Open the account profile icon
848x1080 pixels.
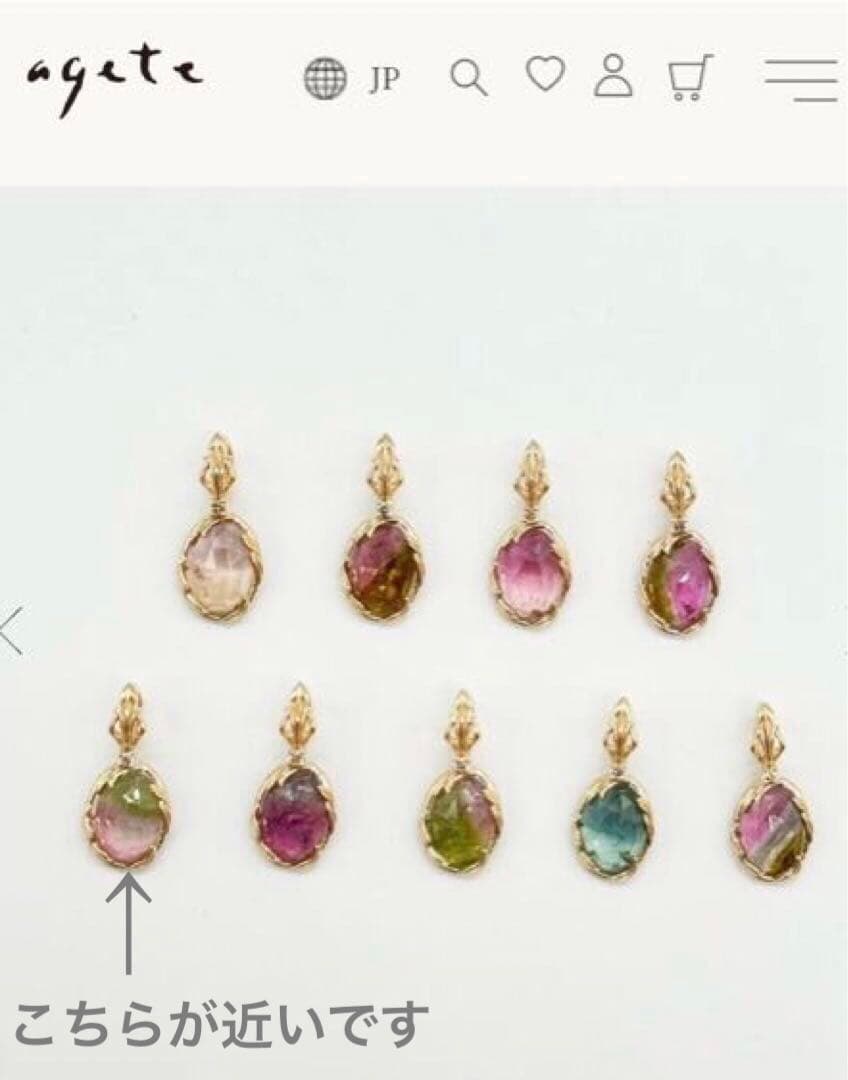(613, 77)
